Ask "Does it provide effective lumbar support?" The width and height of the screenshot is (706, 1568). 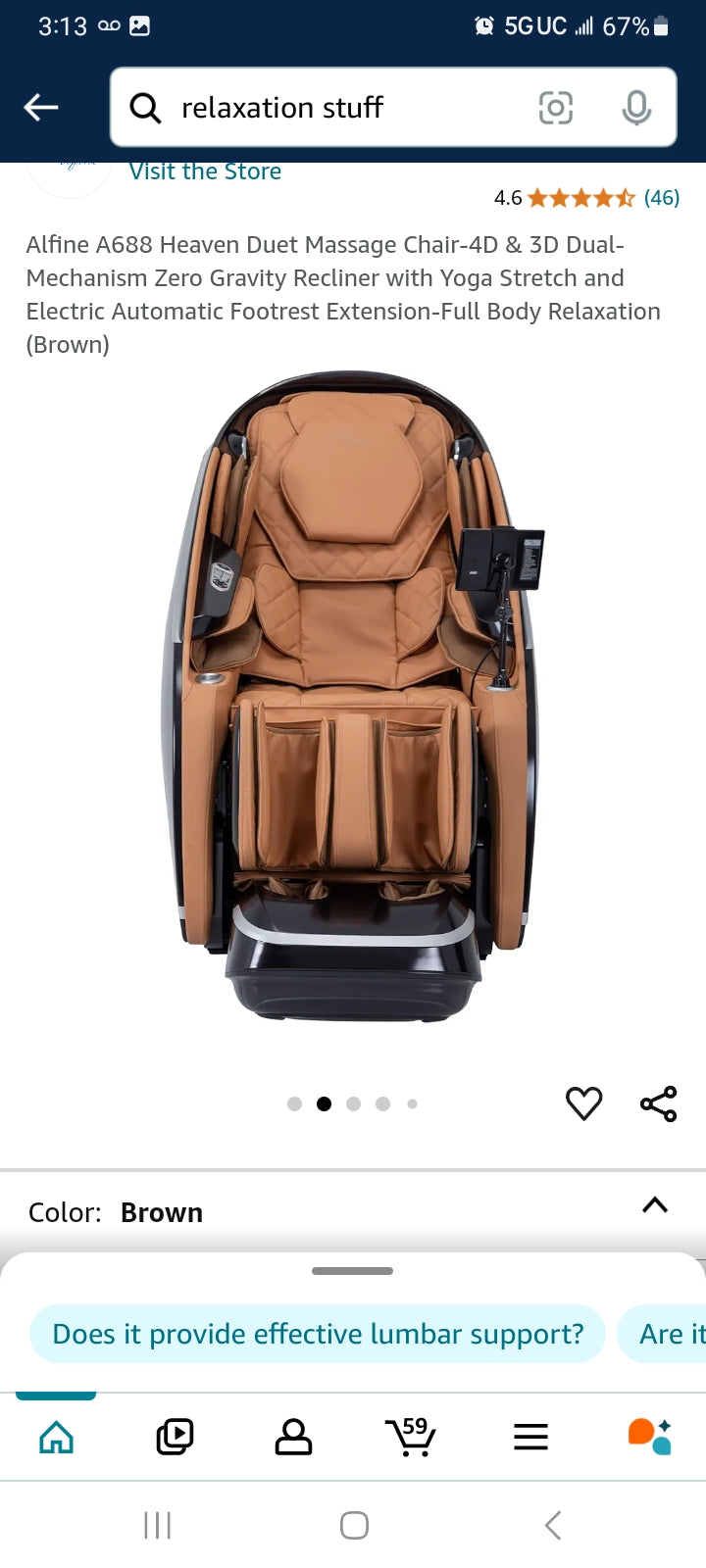click(x=318, y=1334)
